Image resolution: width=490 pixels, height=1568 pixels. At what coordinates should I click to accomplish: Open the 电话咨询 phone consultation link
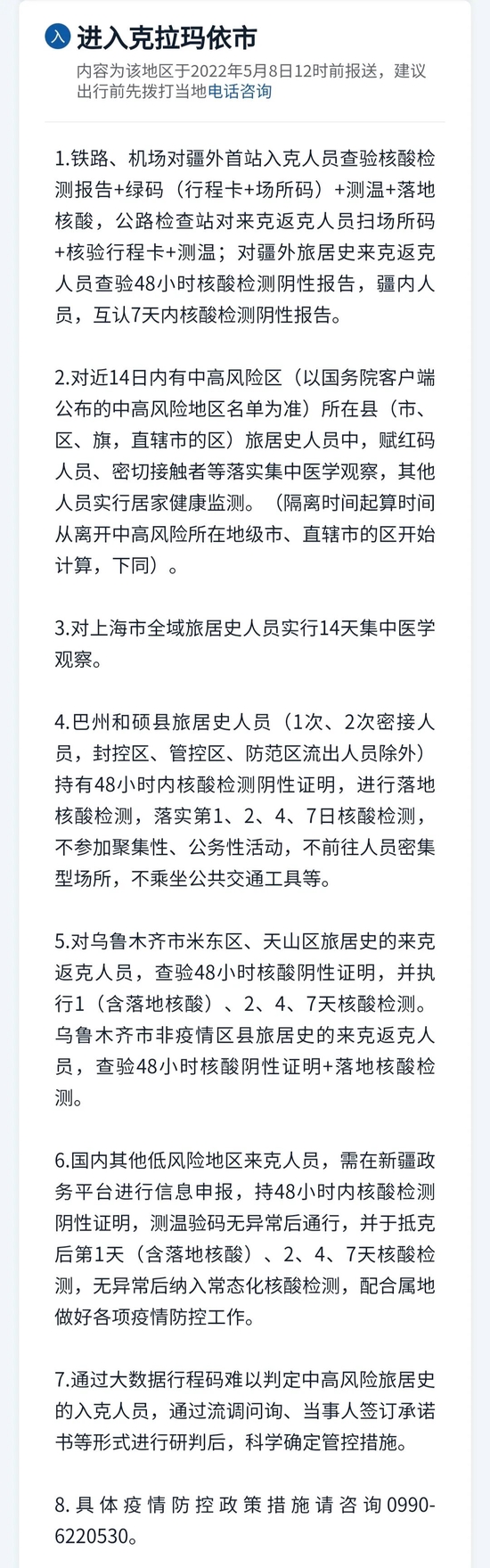[240, 92]
